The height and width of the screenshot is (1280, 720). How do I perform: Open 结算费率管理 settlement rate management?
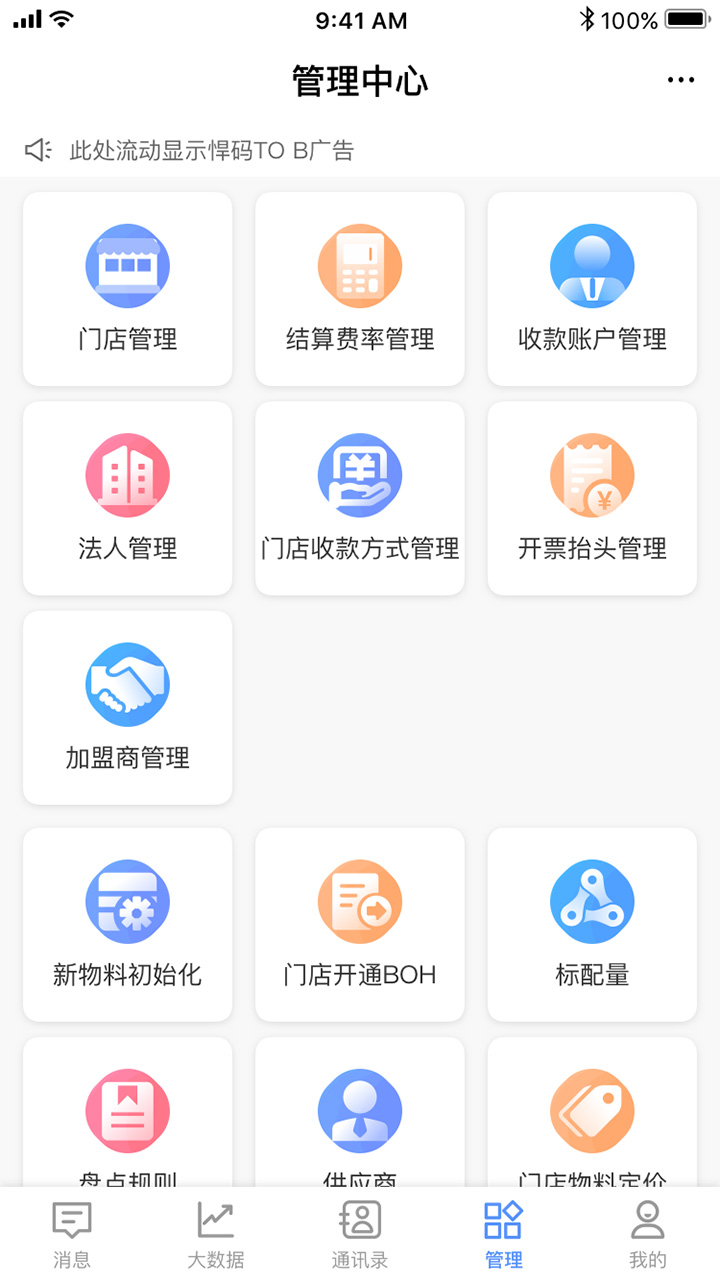coord(359,289)
